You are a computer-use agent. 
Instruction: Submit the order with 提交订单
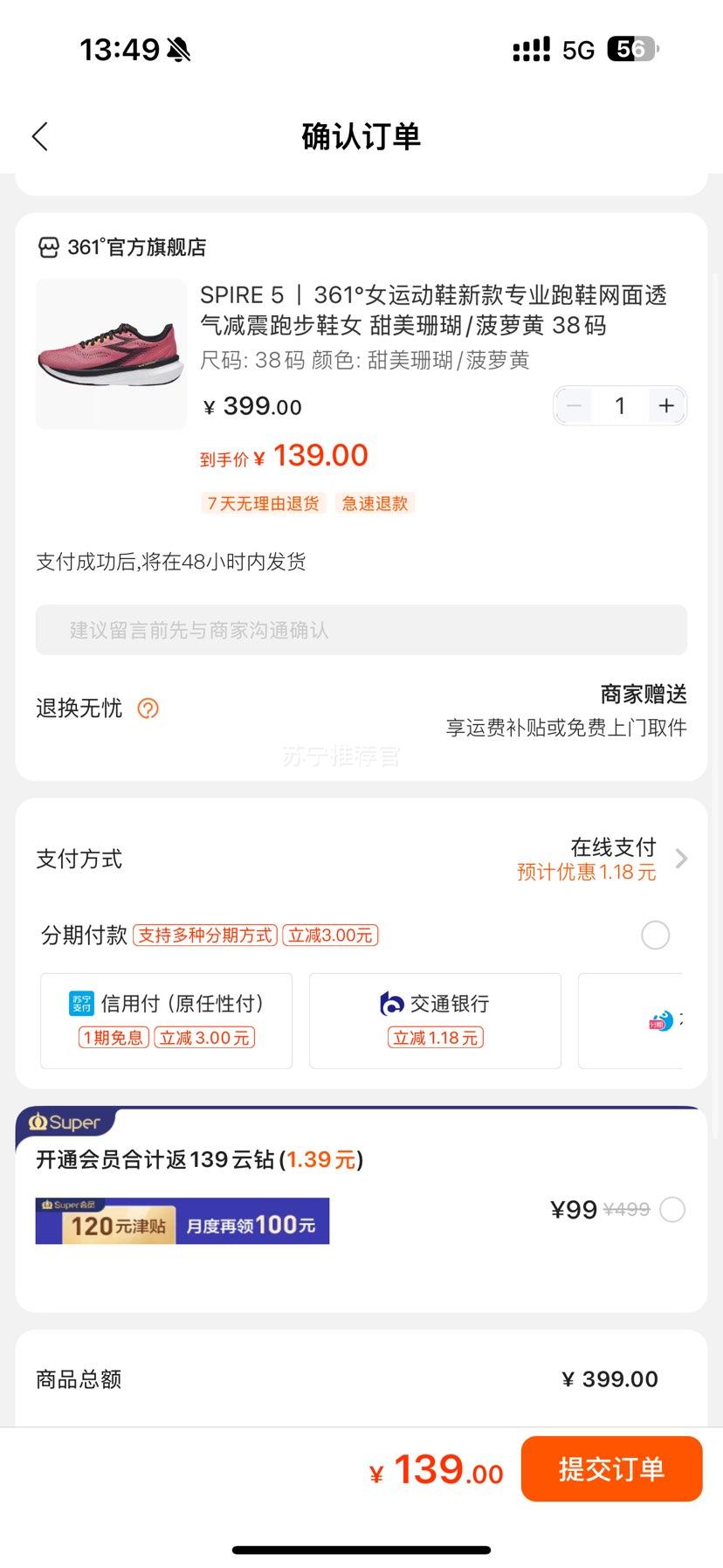tap(611, 1468)
